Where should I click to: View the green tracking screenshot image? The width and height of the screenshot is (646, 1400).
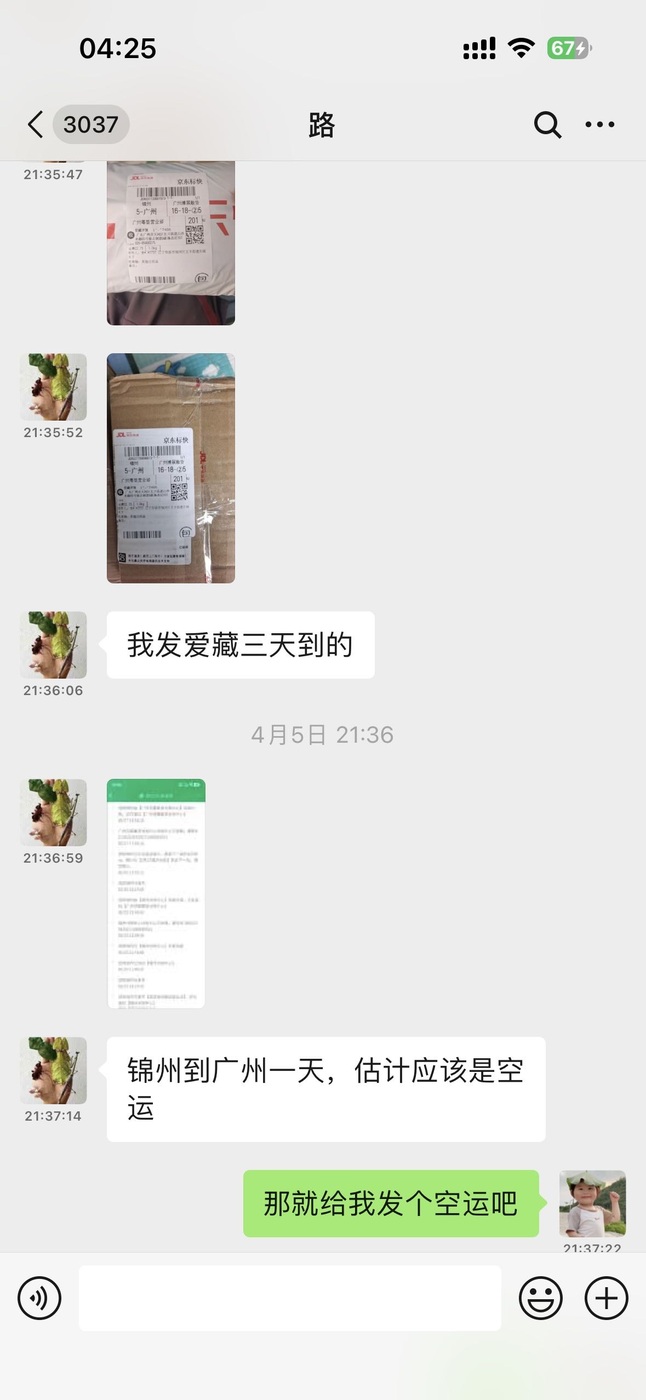(x=156, y=893)
